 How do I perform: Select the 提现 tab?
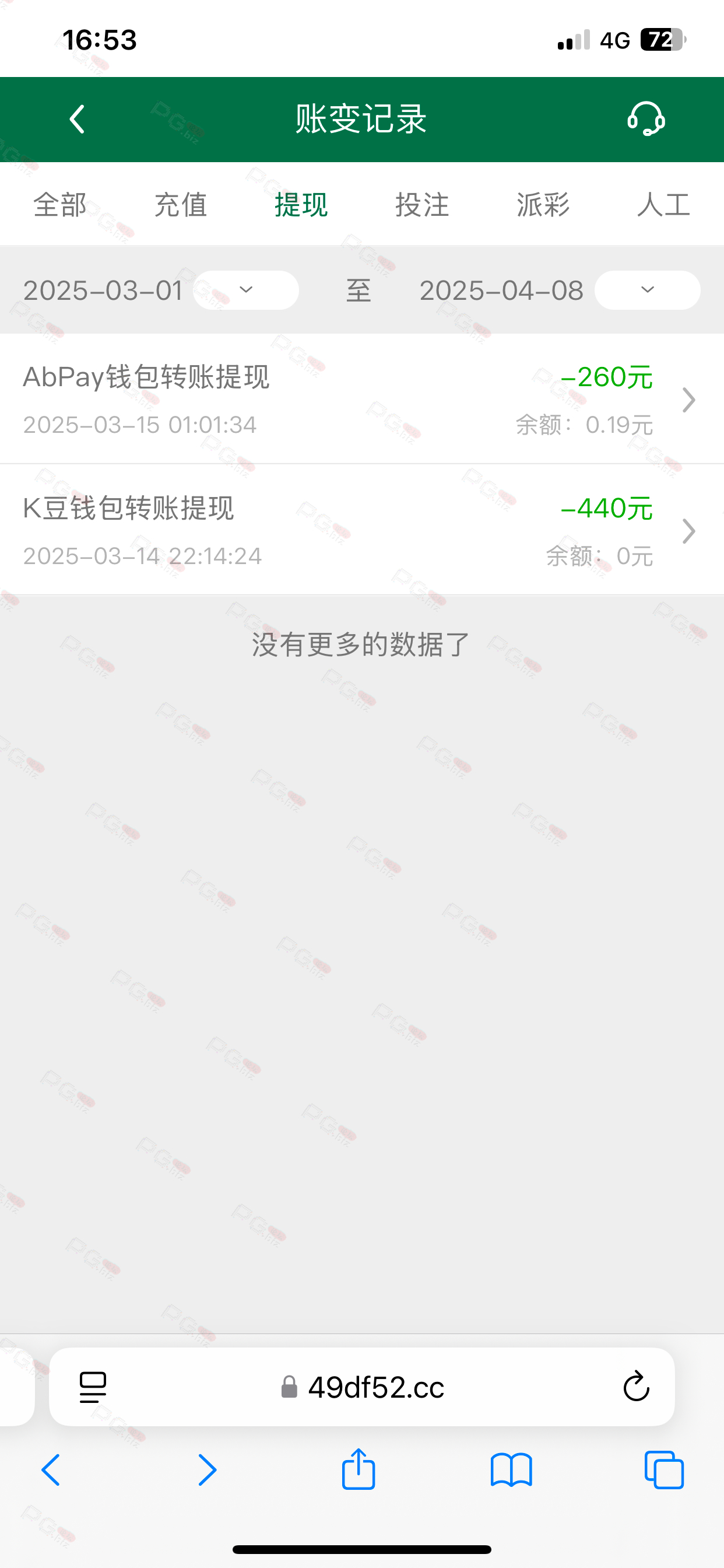(301, 205)
